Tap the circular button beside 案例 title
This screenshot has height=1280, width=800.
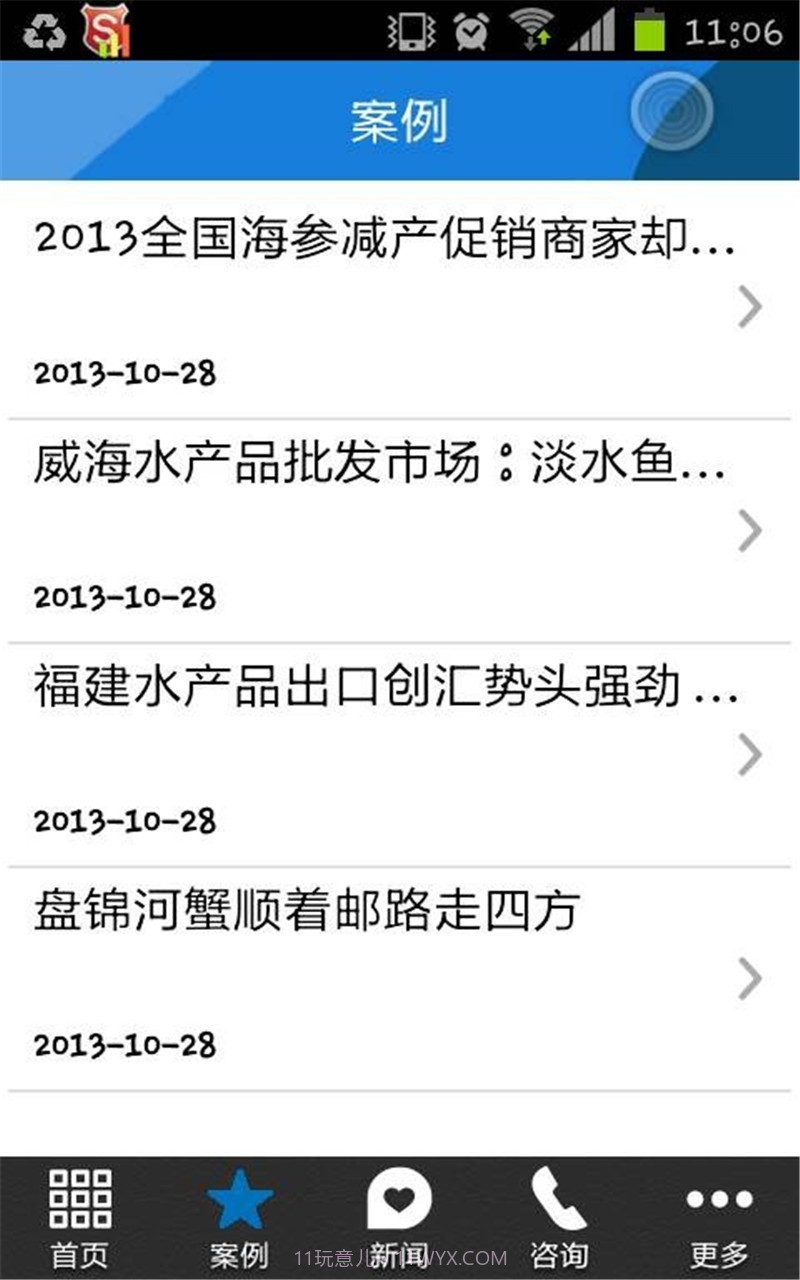tap(672, 113)
